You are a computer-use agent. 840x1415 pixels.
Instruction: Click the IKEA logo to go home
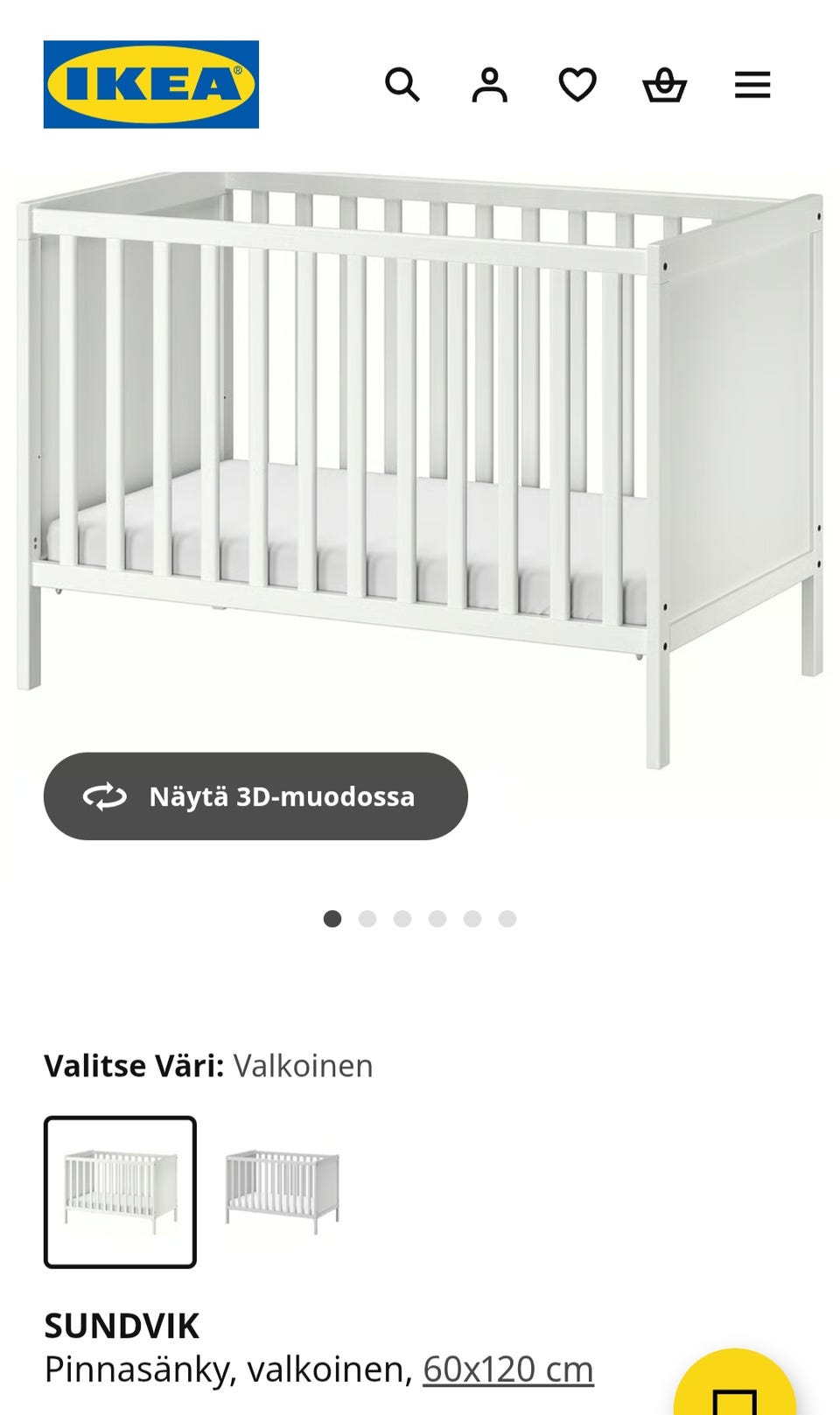[x=151, y=85]
